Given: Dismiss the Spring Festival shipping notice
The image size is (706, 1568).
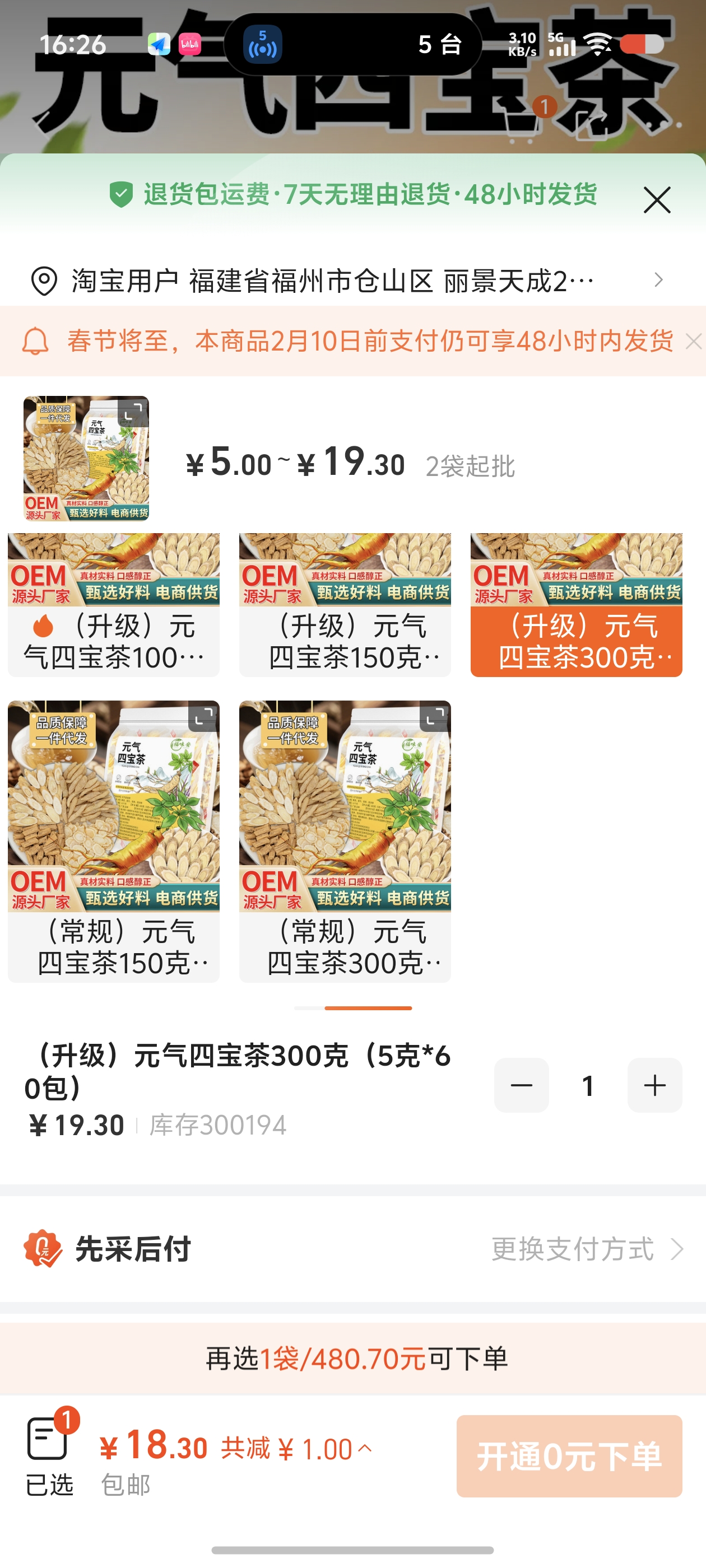Looking at the screenshot, I should pos(693,342).
